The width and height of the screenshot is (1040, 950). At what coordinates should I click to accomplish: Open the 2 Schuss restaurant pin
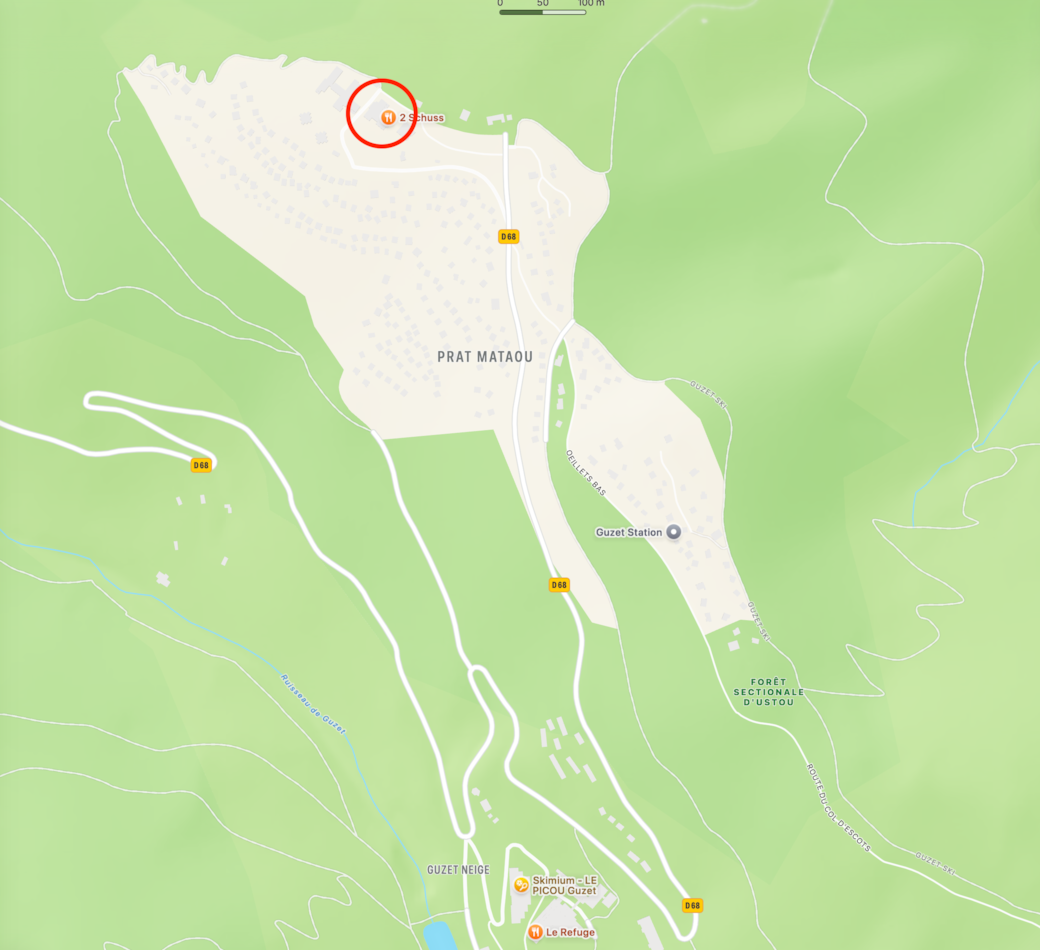[x=387, y=118]
